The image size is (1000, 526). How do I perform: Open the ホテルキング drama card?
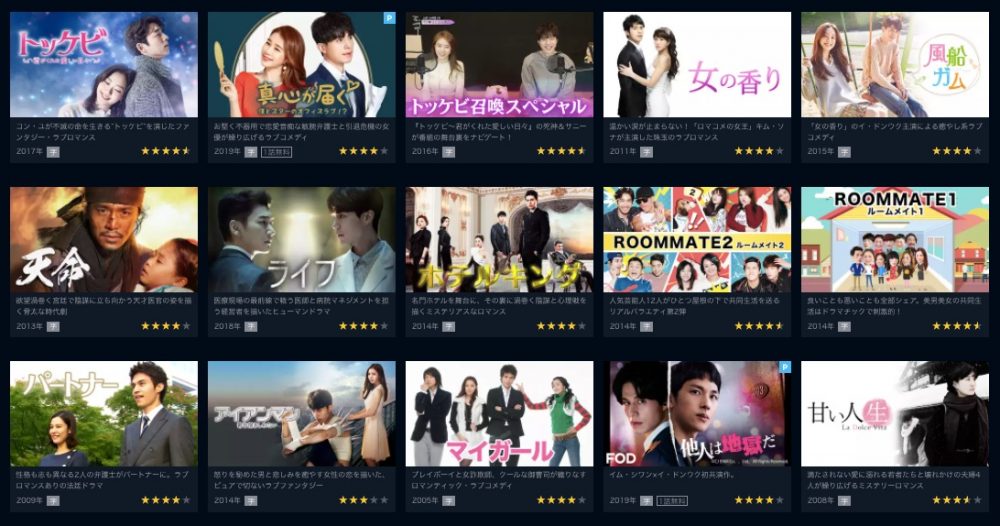pyautogui.click(x=500, y=240)
